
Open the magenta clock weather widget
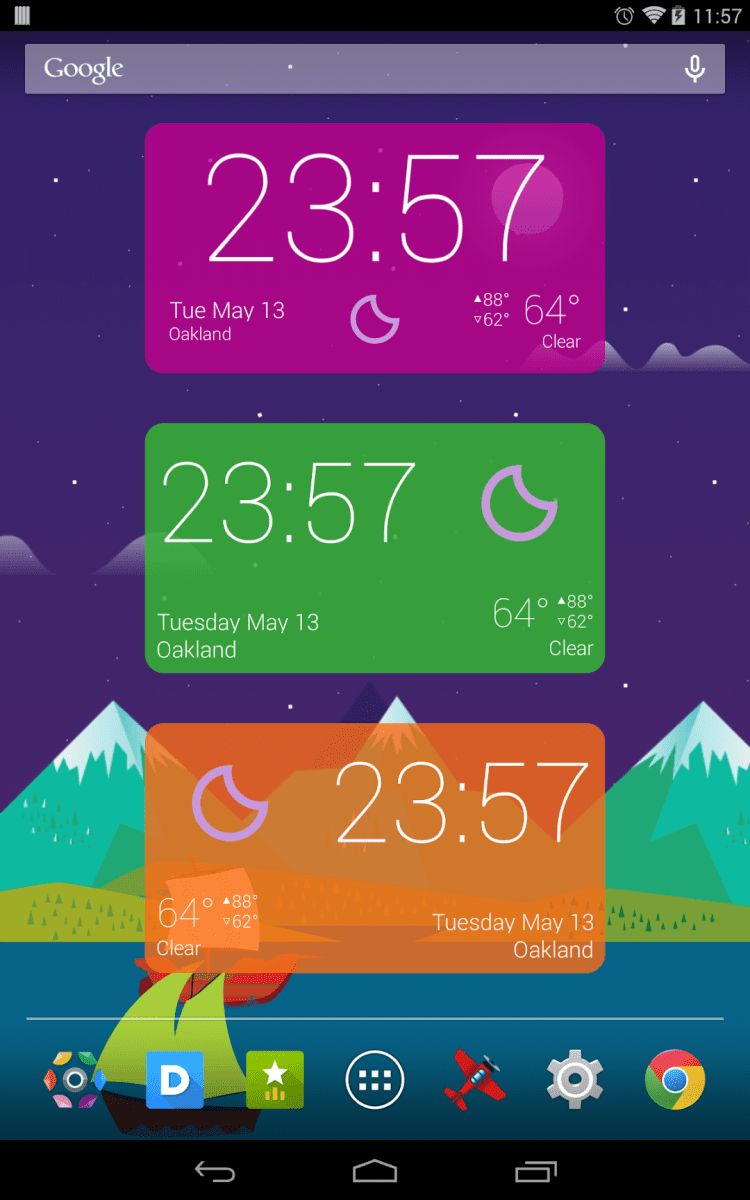coord(375,248)
